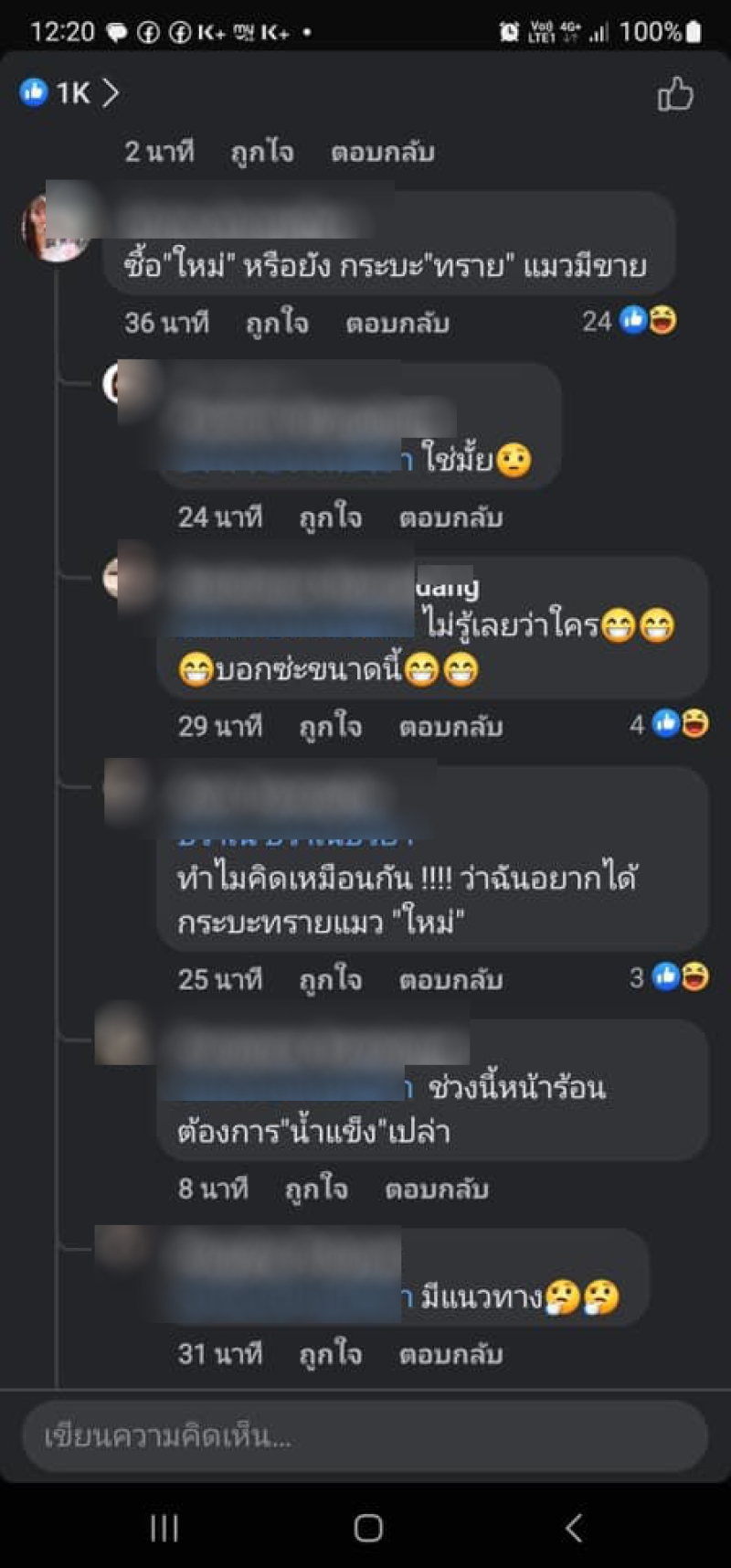731x1568 pixels.
Task: Like the reply posted 8 นาที ago
Action: [316, 1189]
